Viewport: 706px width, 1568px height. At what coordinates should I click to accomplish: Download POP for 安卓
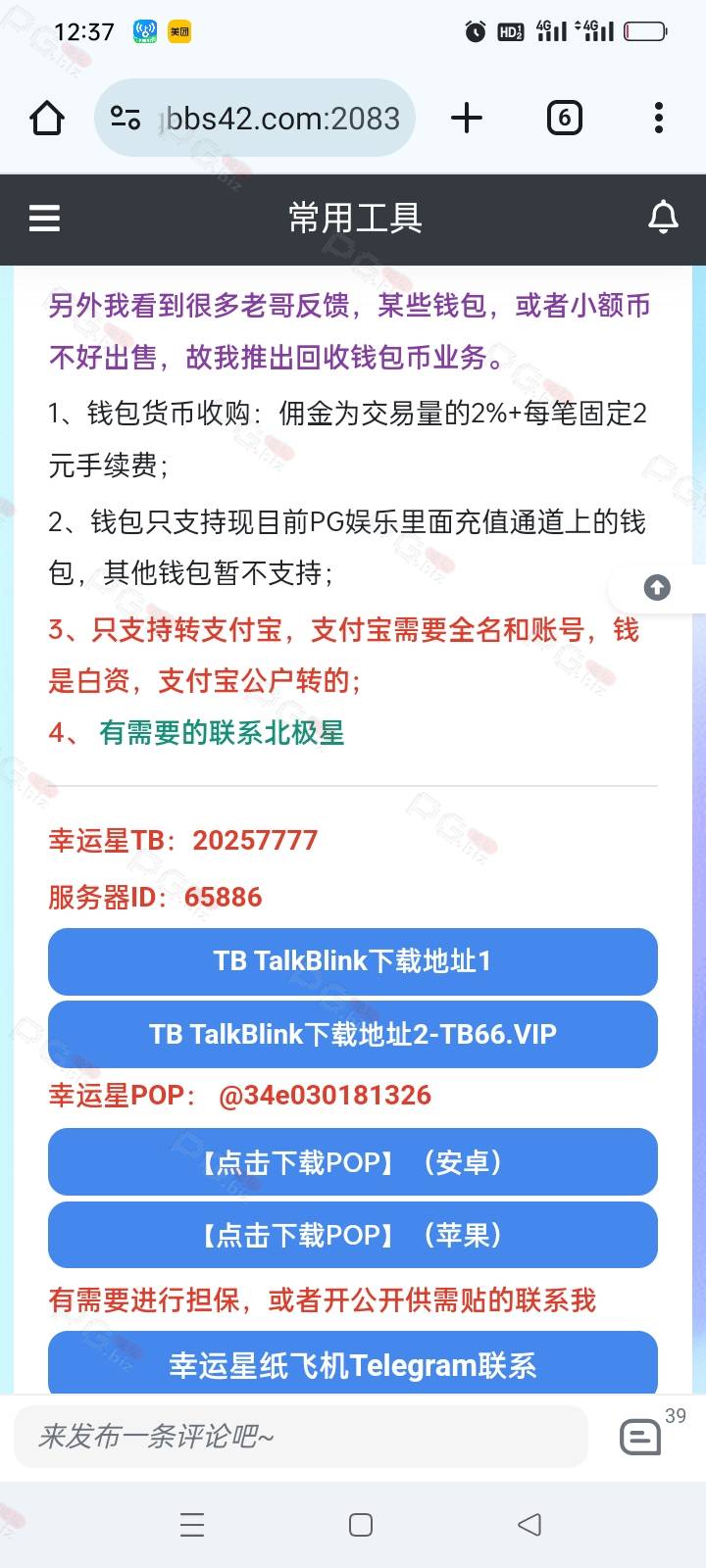(353, 1162)
